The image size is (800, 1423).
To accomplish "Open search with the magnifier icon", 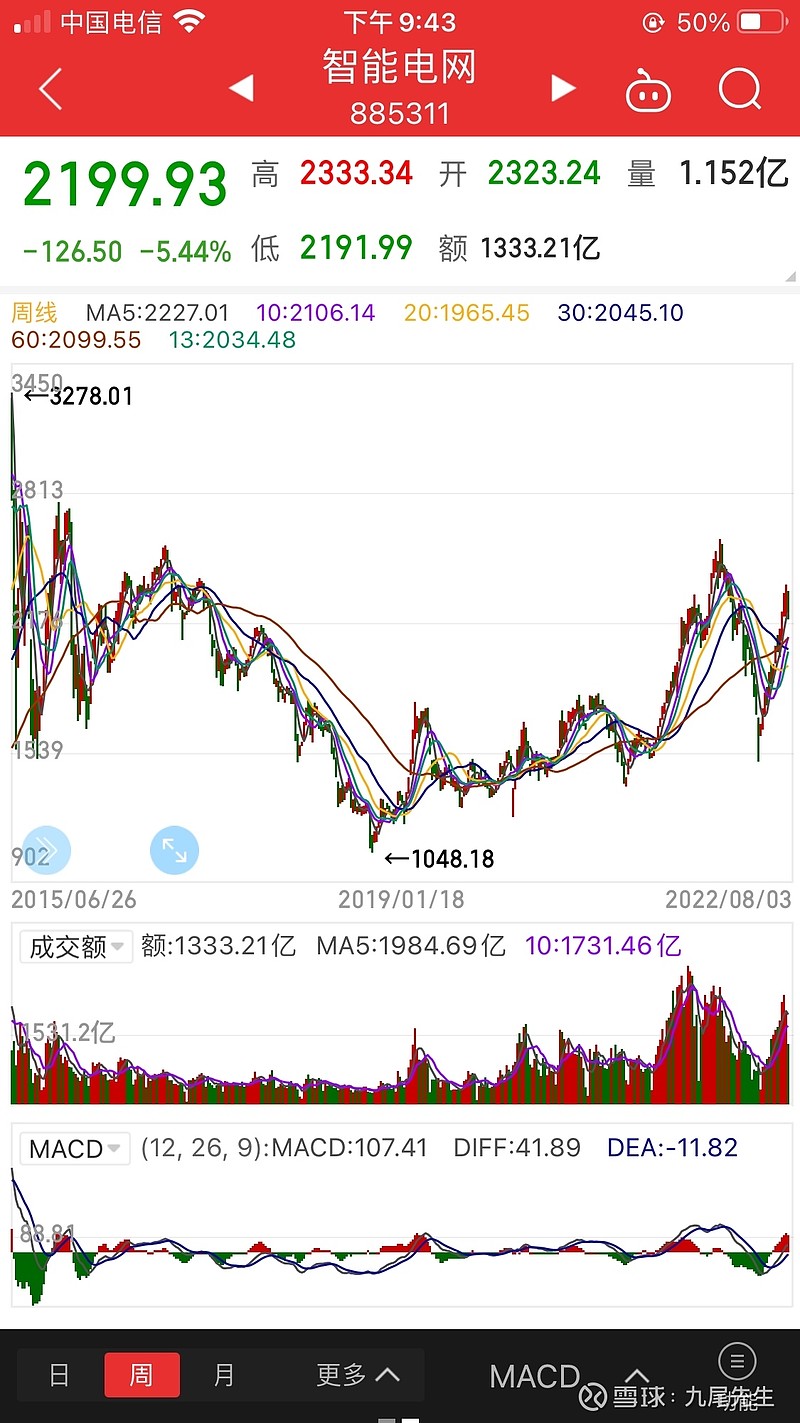I will (x=739, y=89).
